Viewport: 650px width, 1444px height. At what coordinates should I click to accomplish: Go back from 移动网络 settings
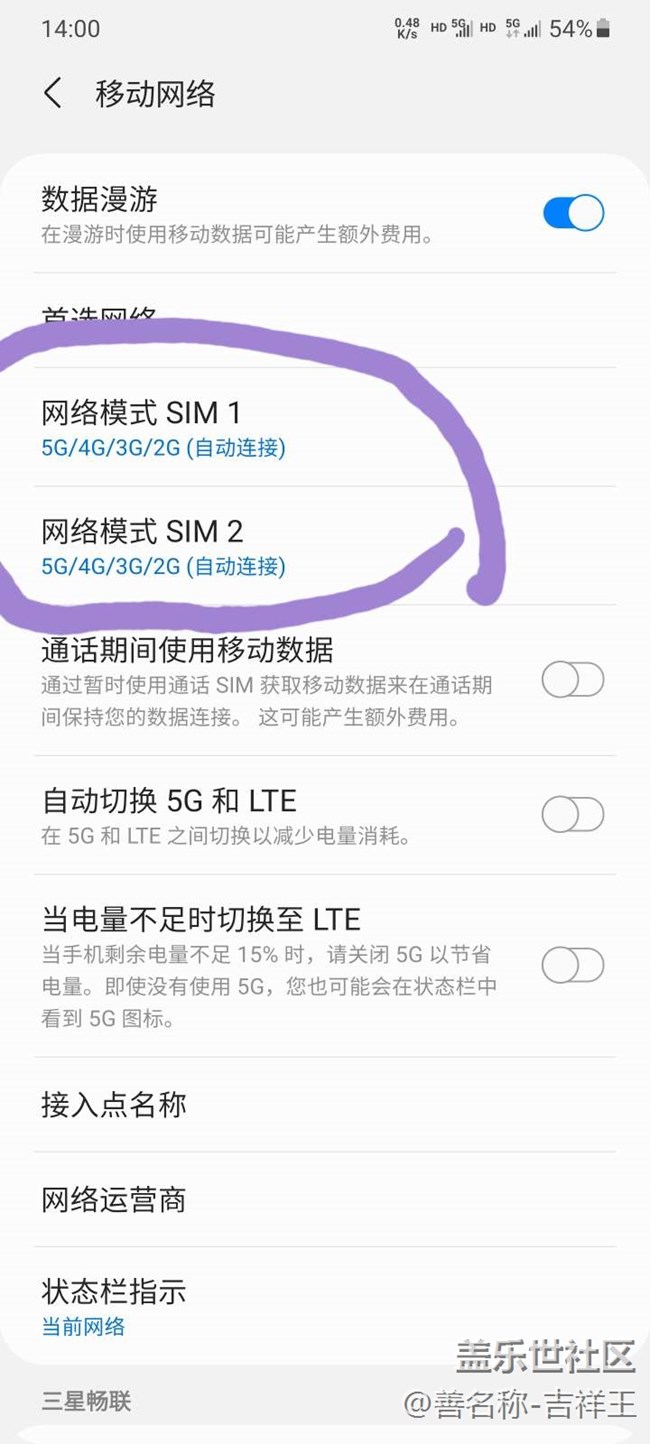(53, 94)
